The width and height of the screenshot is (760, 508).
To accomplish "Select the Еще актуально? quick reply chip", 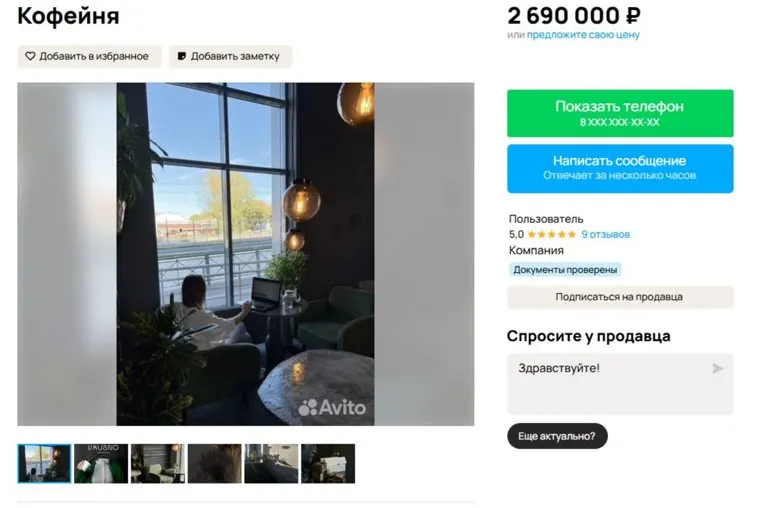I will click(557, 436).
